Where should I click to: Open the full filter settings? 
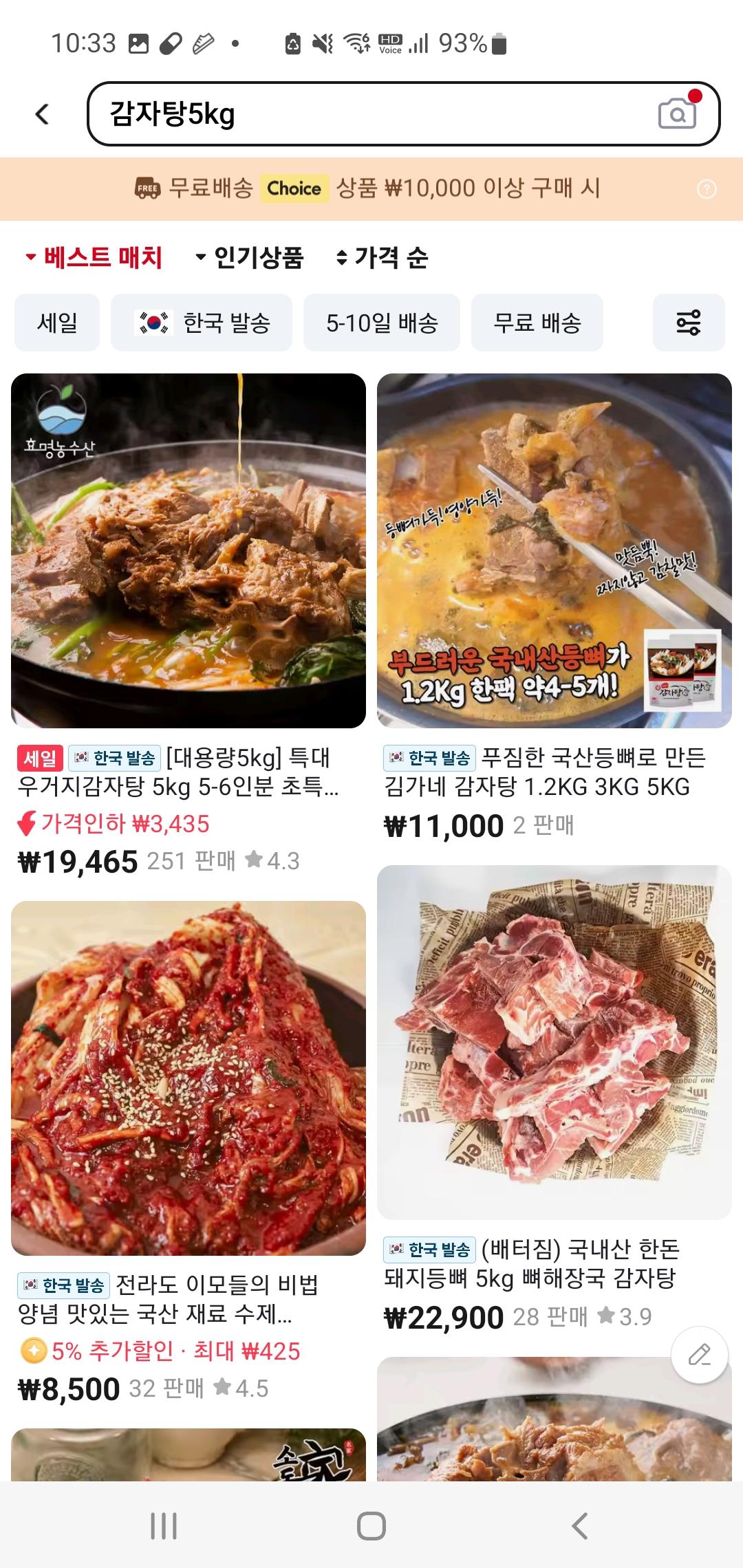pos(689,323)
